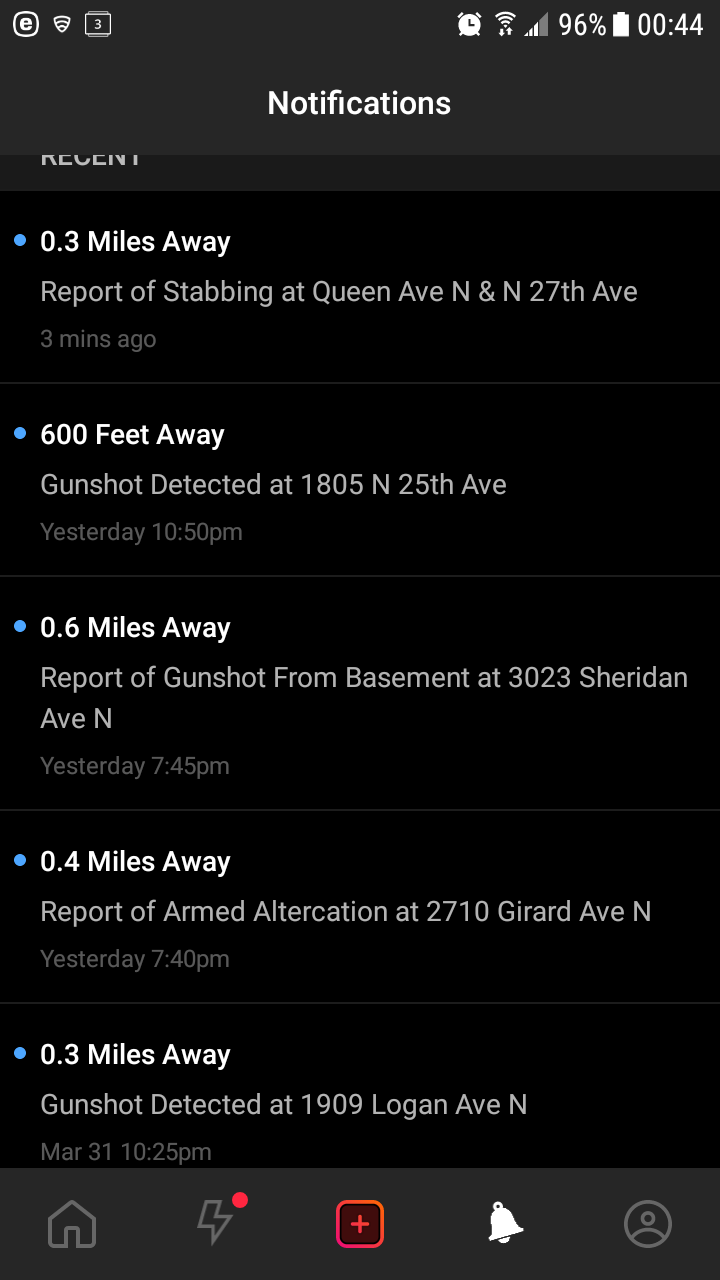Image resolution: width=720 pixels, height=1280 pixels.
Task: View gunshot detected at 1909 Logan Ave N
Action: (x=360, y=1086)
